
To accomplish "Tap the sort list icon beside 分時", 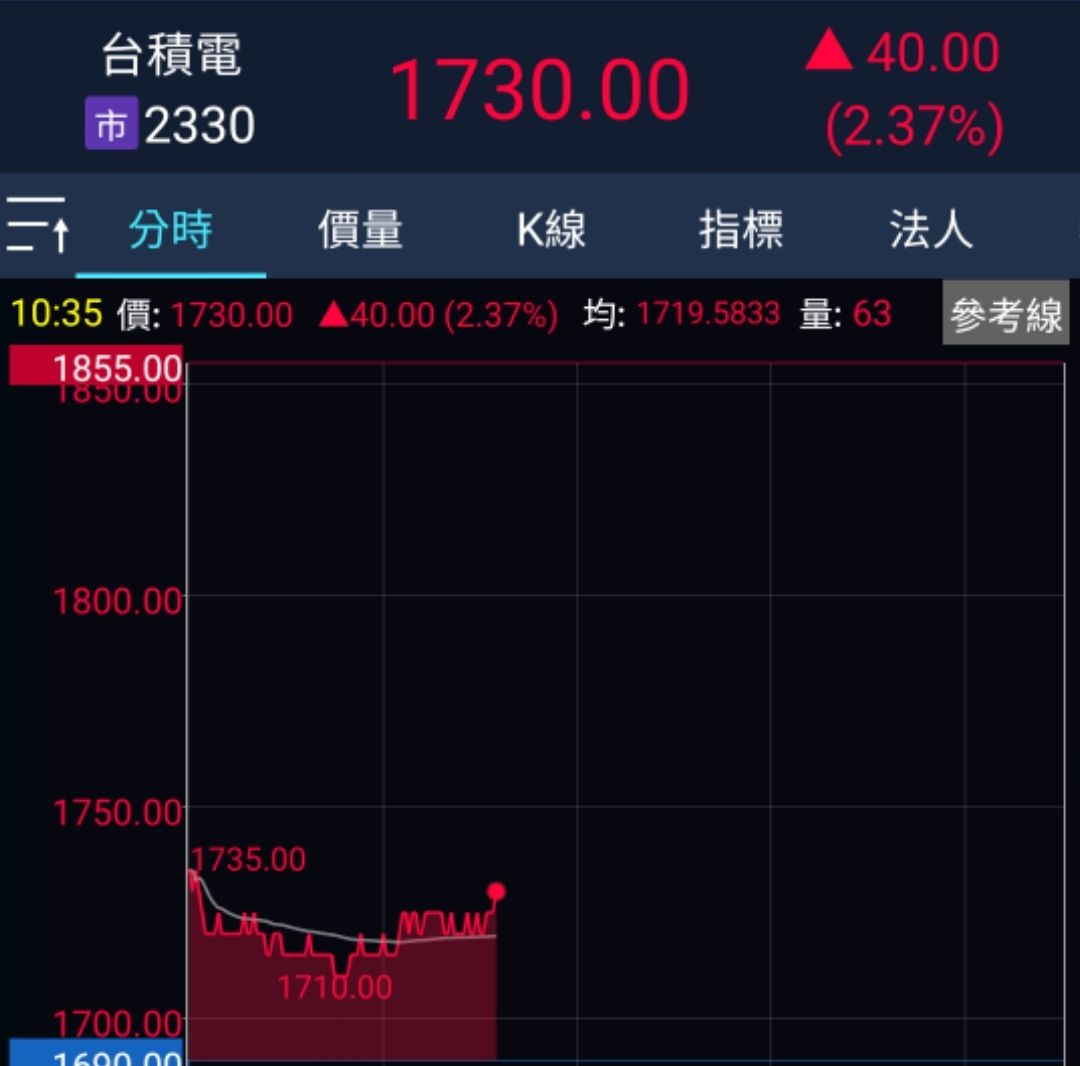I will click(37, 226).
